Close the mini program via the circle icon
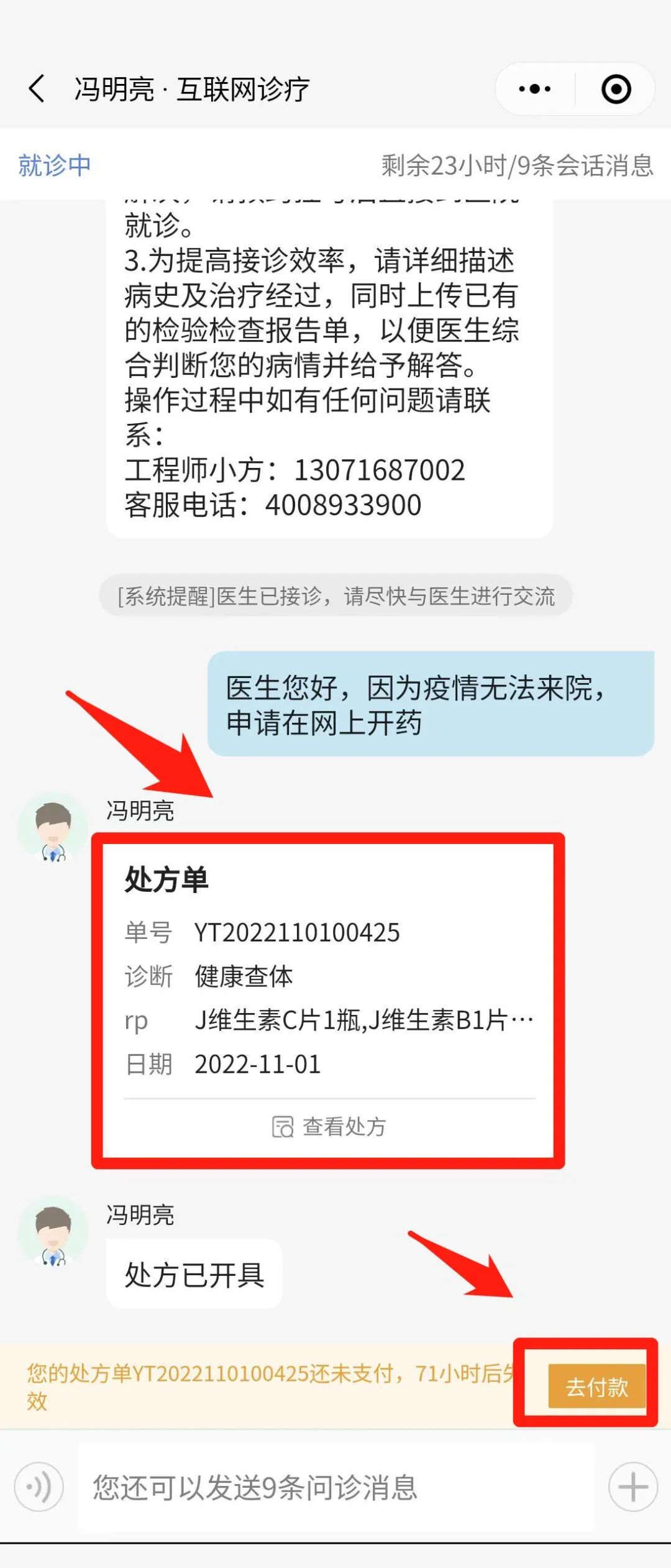Viewport: 671px width, 1568px height. point(616,89)
